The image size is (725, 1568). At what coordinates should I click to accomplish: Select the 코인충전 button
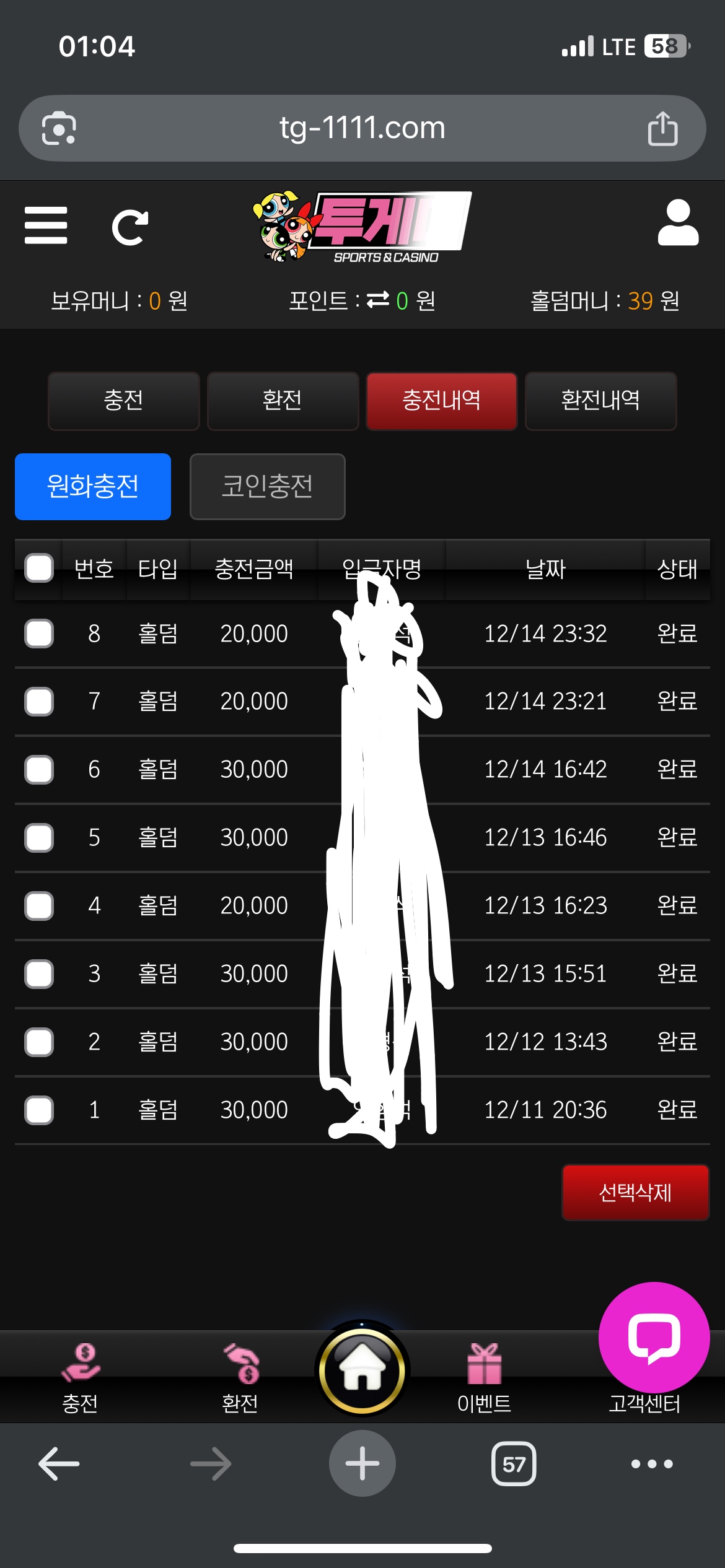(267, 486)
